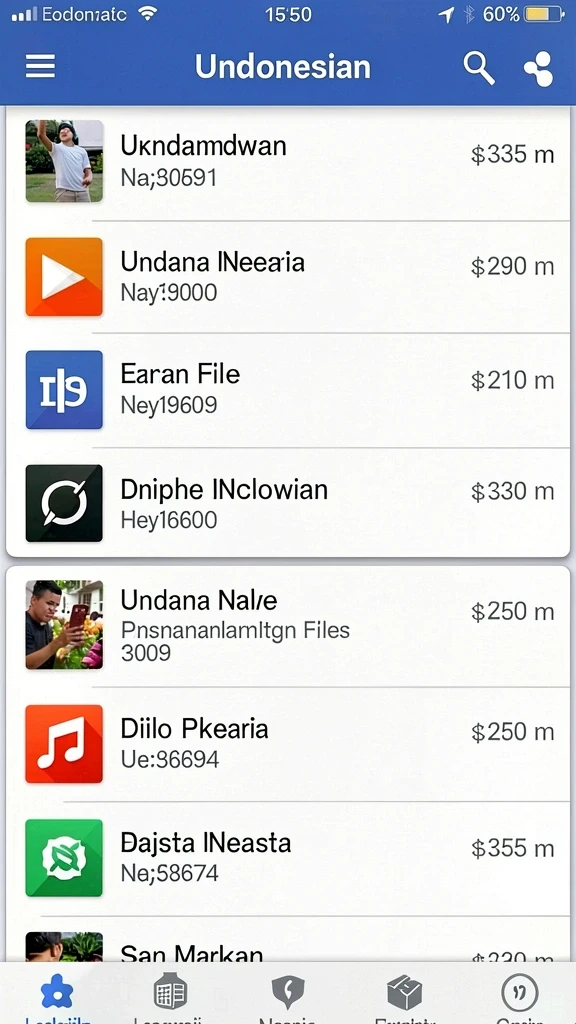
Task: Open search with the magnifier icon
Action: coord(479,68)
